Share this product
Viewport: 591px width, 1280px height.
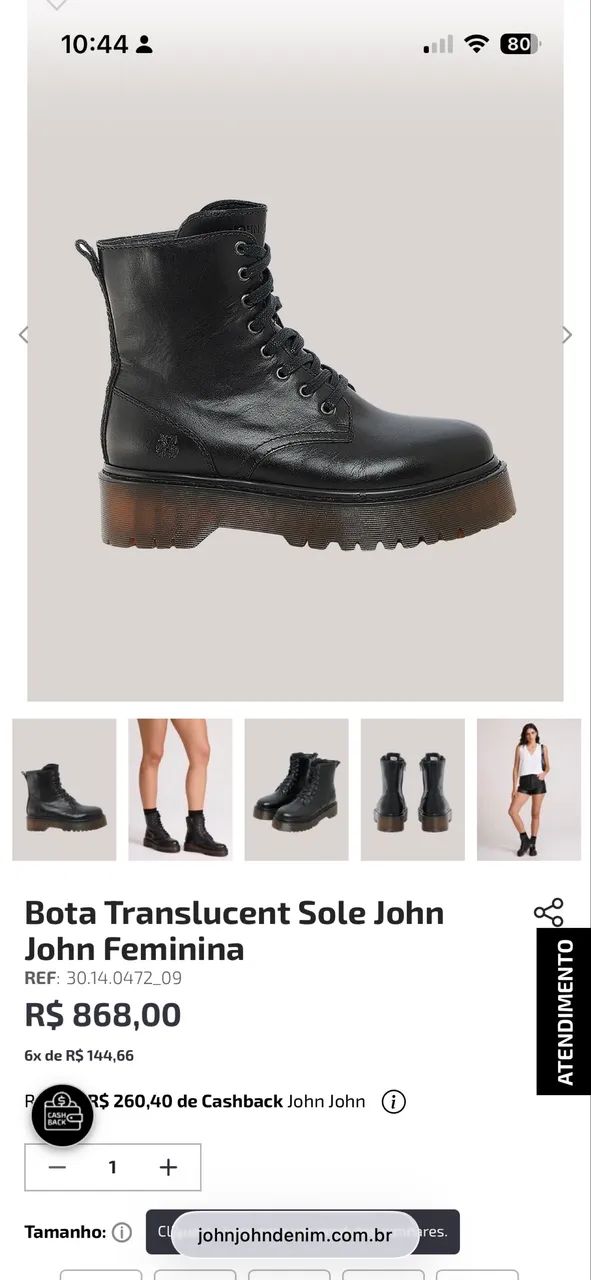point(548,912)
